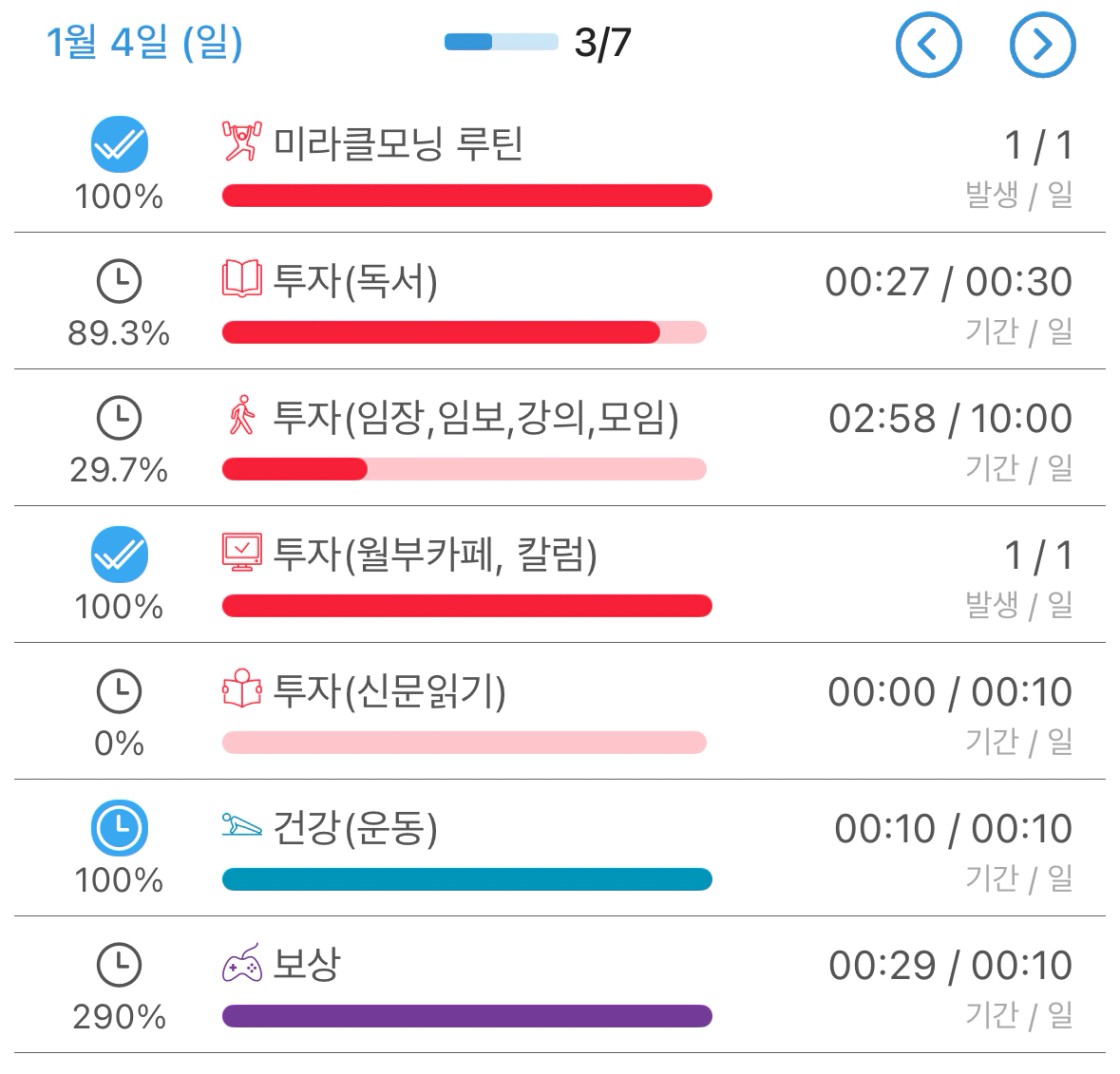Start the timer for 투자(신문읽기)
This screenshot has width=1120, height=1074.
coord(119,692)
